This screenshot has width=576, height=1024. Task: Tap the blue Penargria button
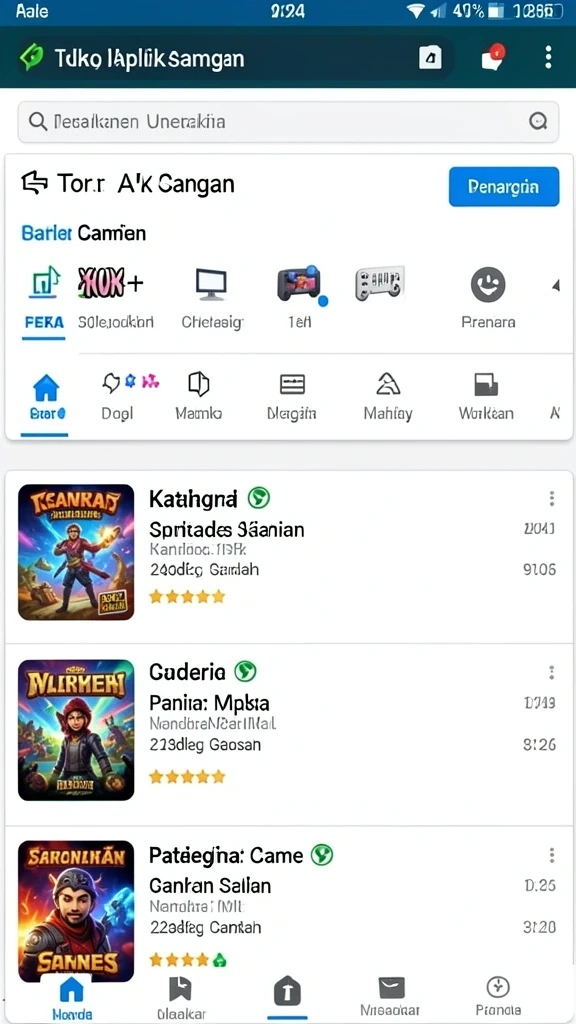pos(504,187)
